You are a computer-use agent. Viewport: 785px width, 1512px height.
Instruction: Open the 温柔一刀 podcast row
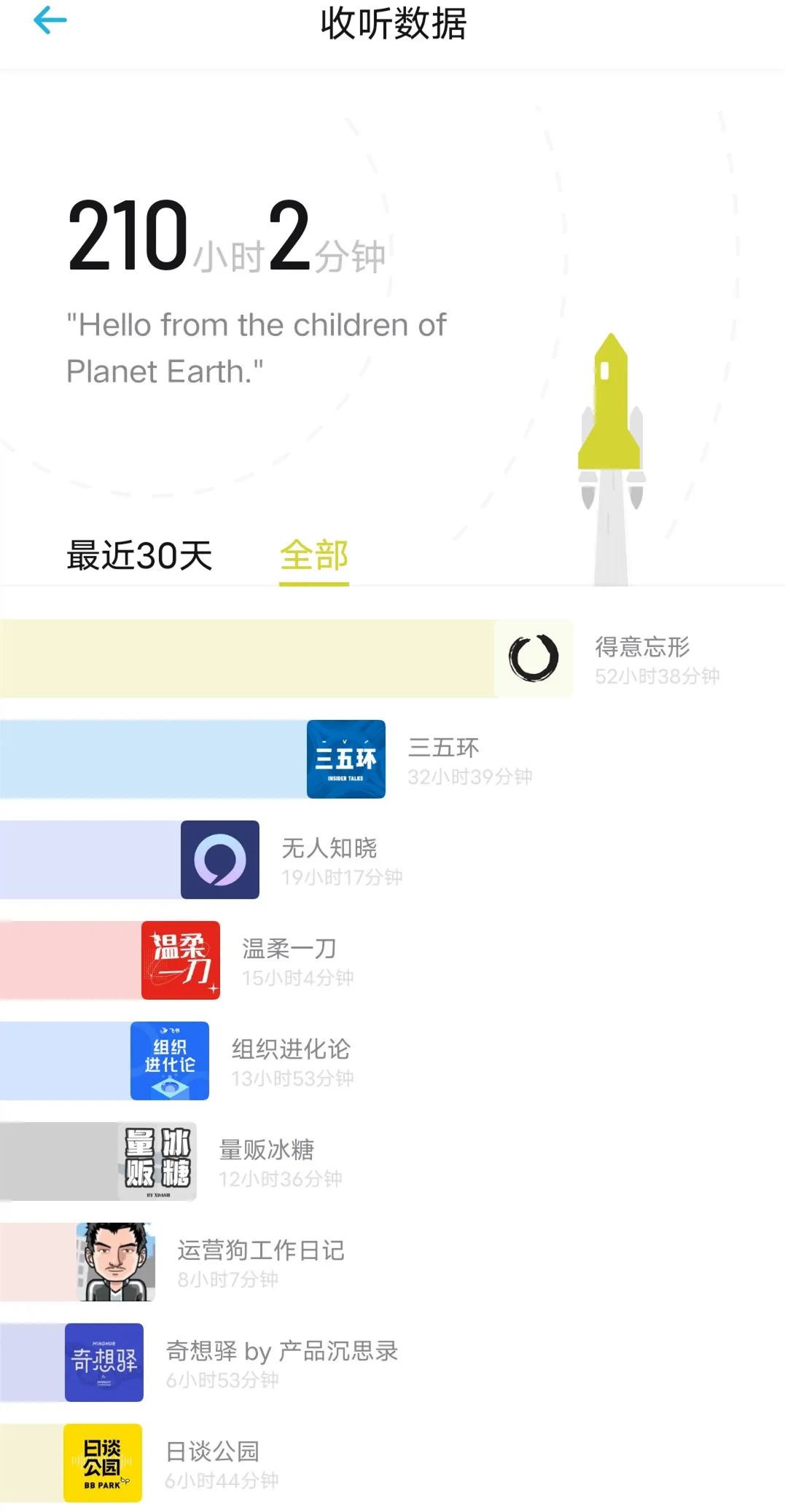click(x=289, y=960)
